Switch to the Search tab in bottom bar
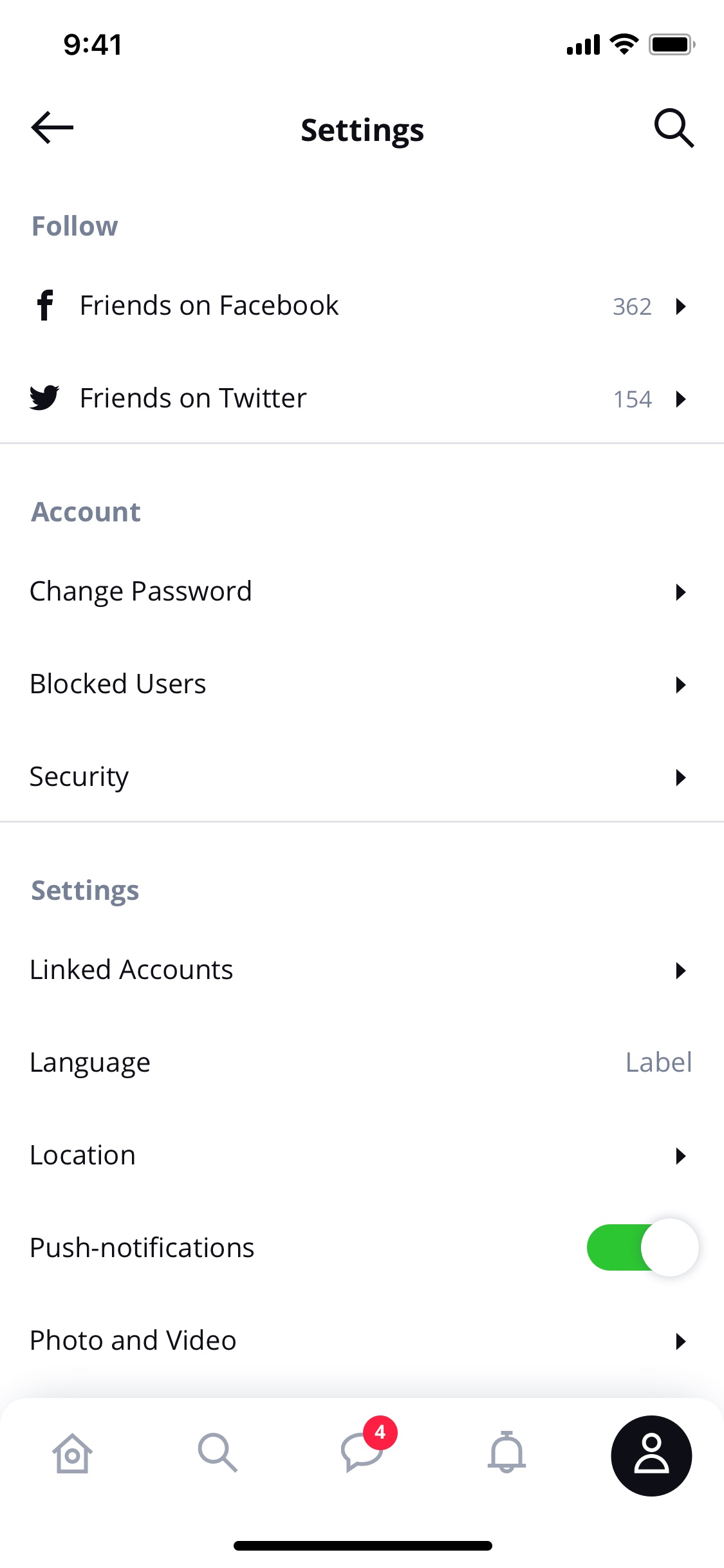Image resolution: width=724 pixels, height=1568 pixels. (218, 1453)
